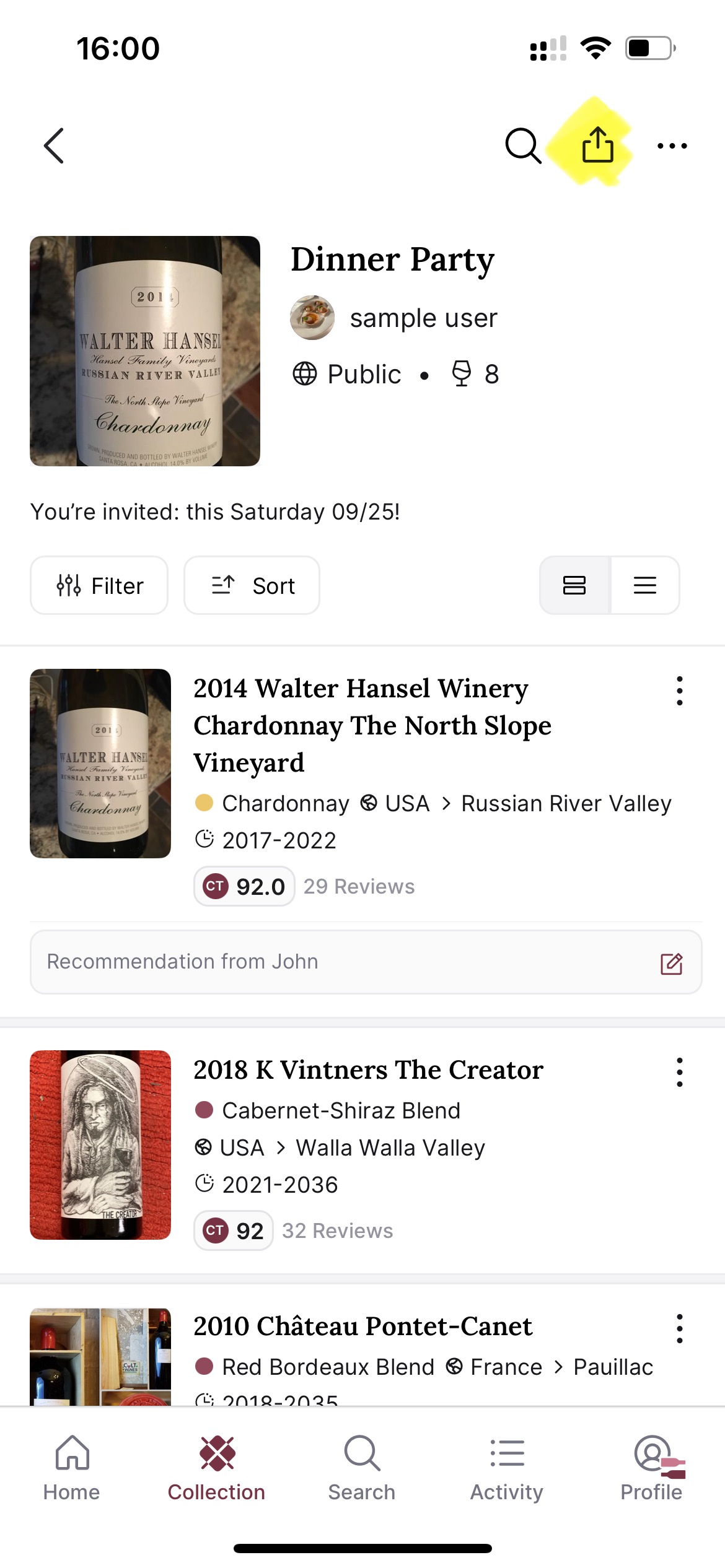The height and width of the screenshot is (1568, 725).
Task: Open 2014 Walter Hansel Chardonnay details
Action: [x=372, y=725]
